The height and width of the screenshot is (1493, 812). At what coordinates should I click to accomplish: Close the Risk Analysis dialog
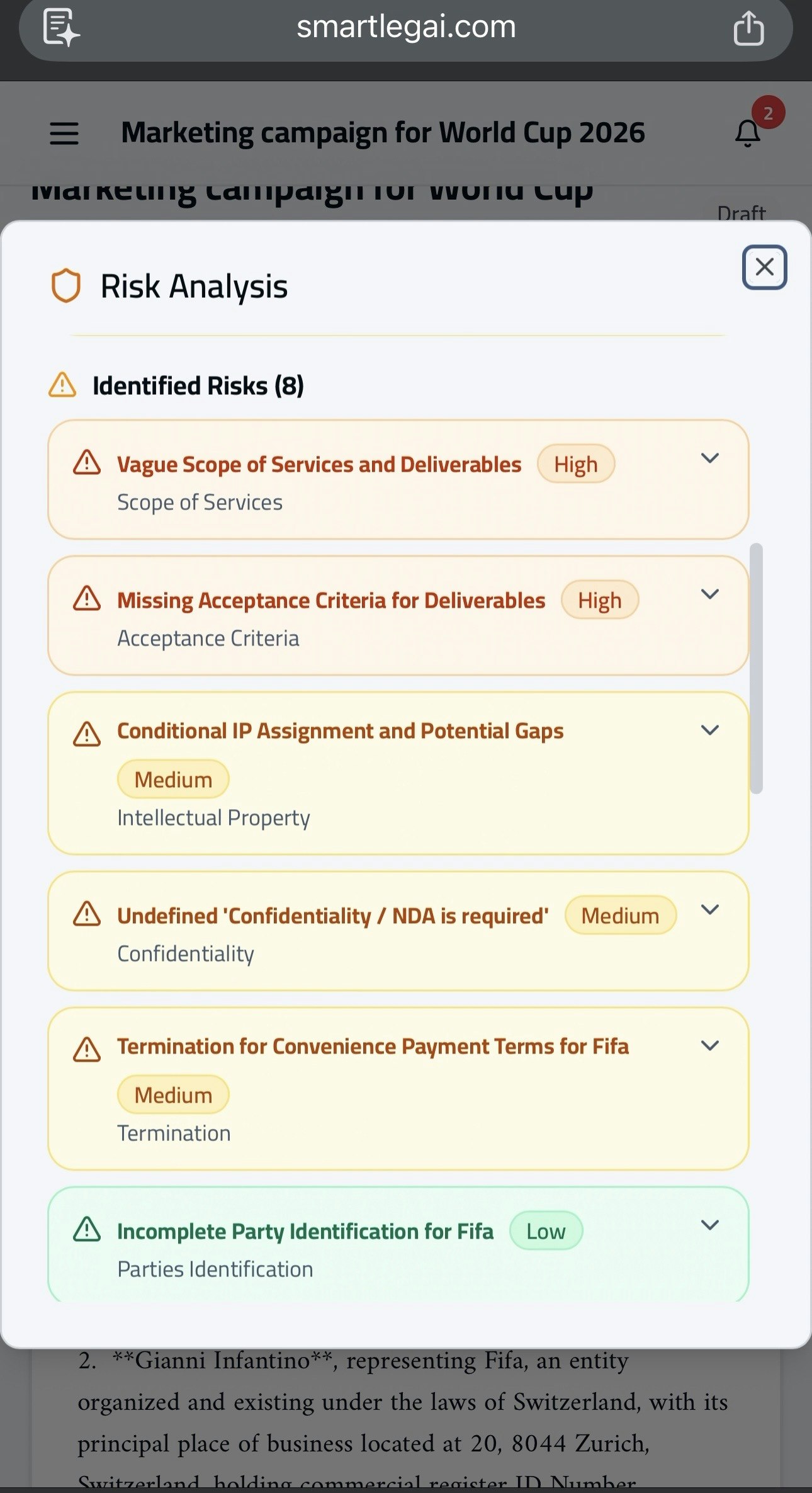pos(764,268)
